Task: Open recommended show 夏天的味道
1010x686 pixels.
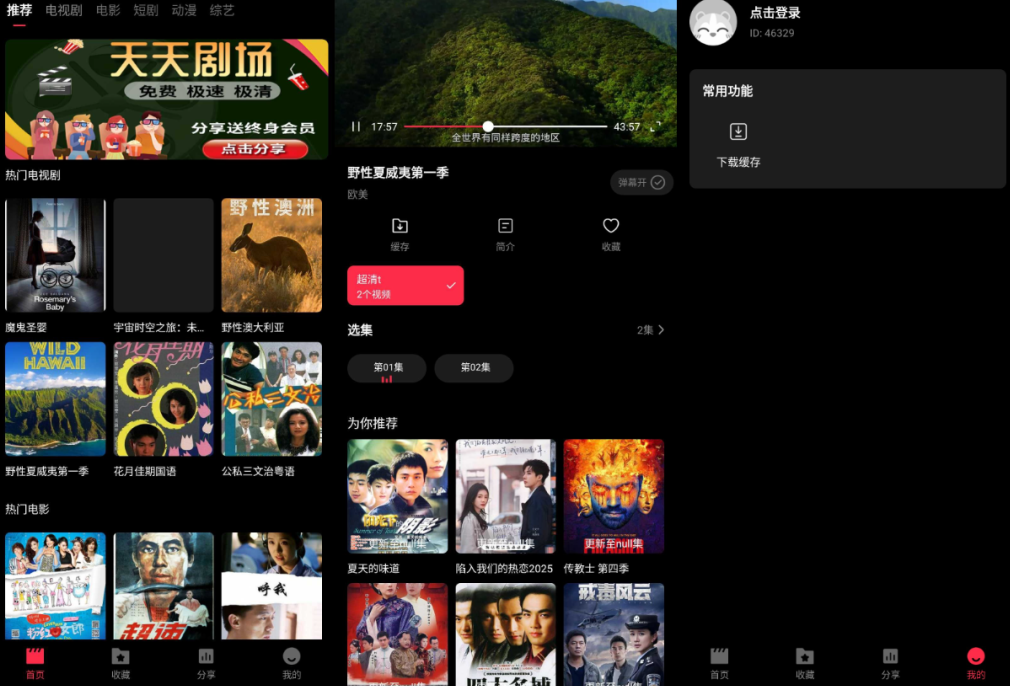Action: 397,497
